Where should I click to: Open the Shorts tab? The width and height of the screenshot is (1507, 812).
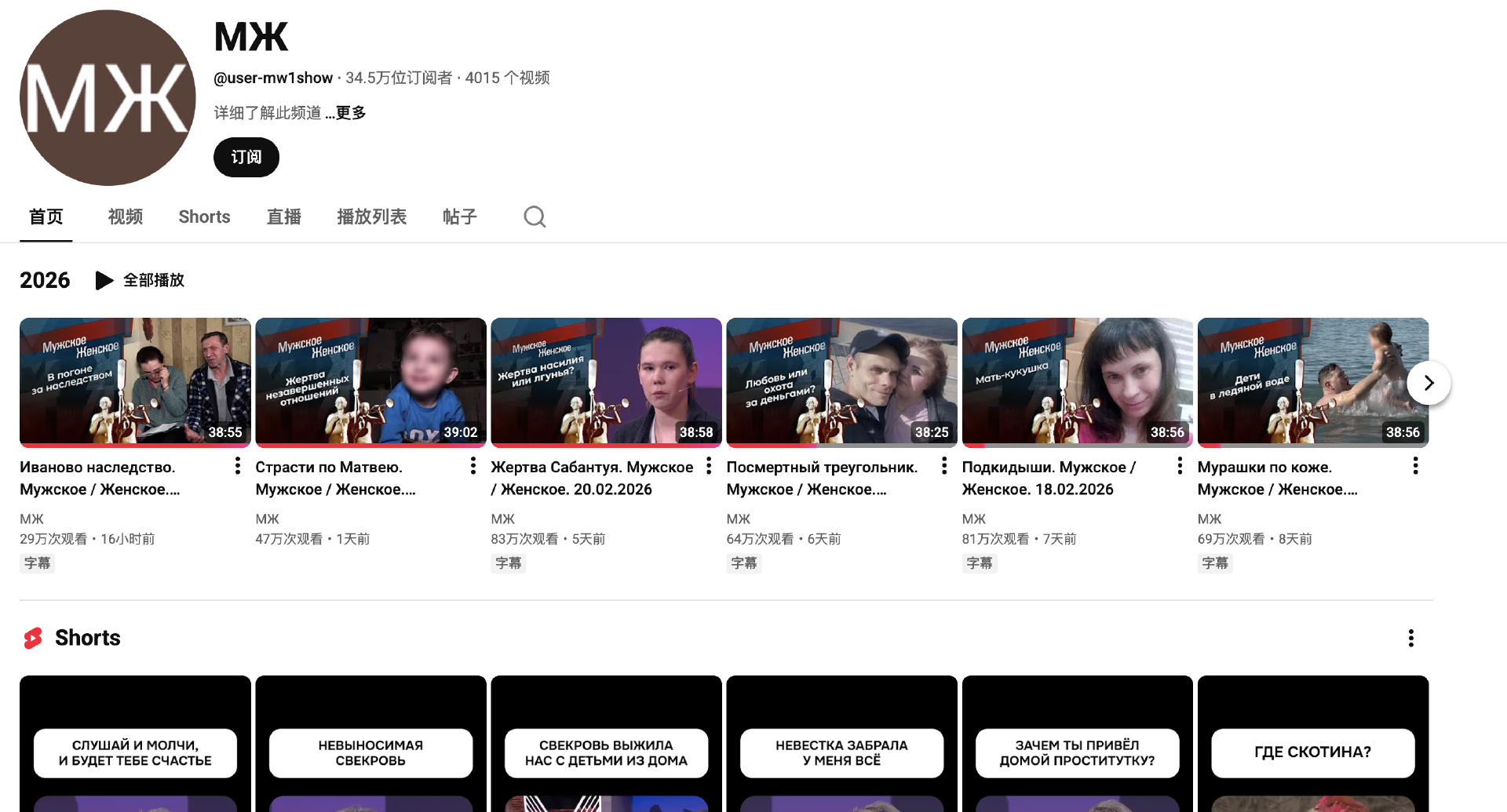point(204,217)
